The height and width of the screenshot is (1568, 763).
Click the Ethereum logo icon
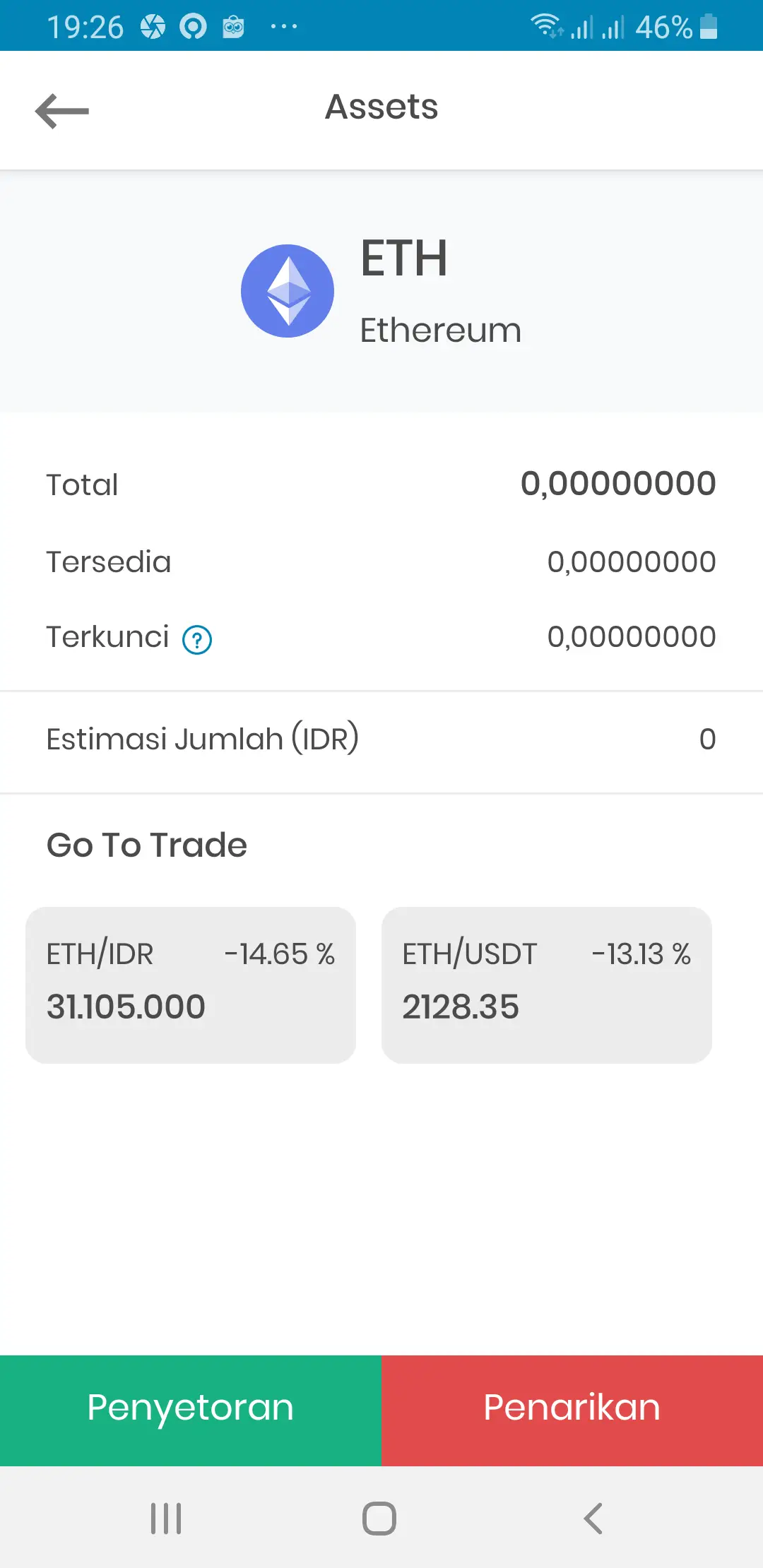(x=287, y=291)
